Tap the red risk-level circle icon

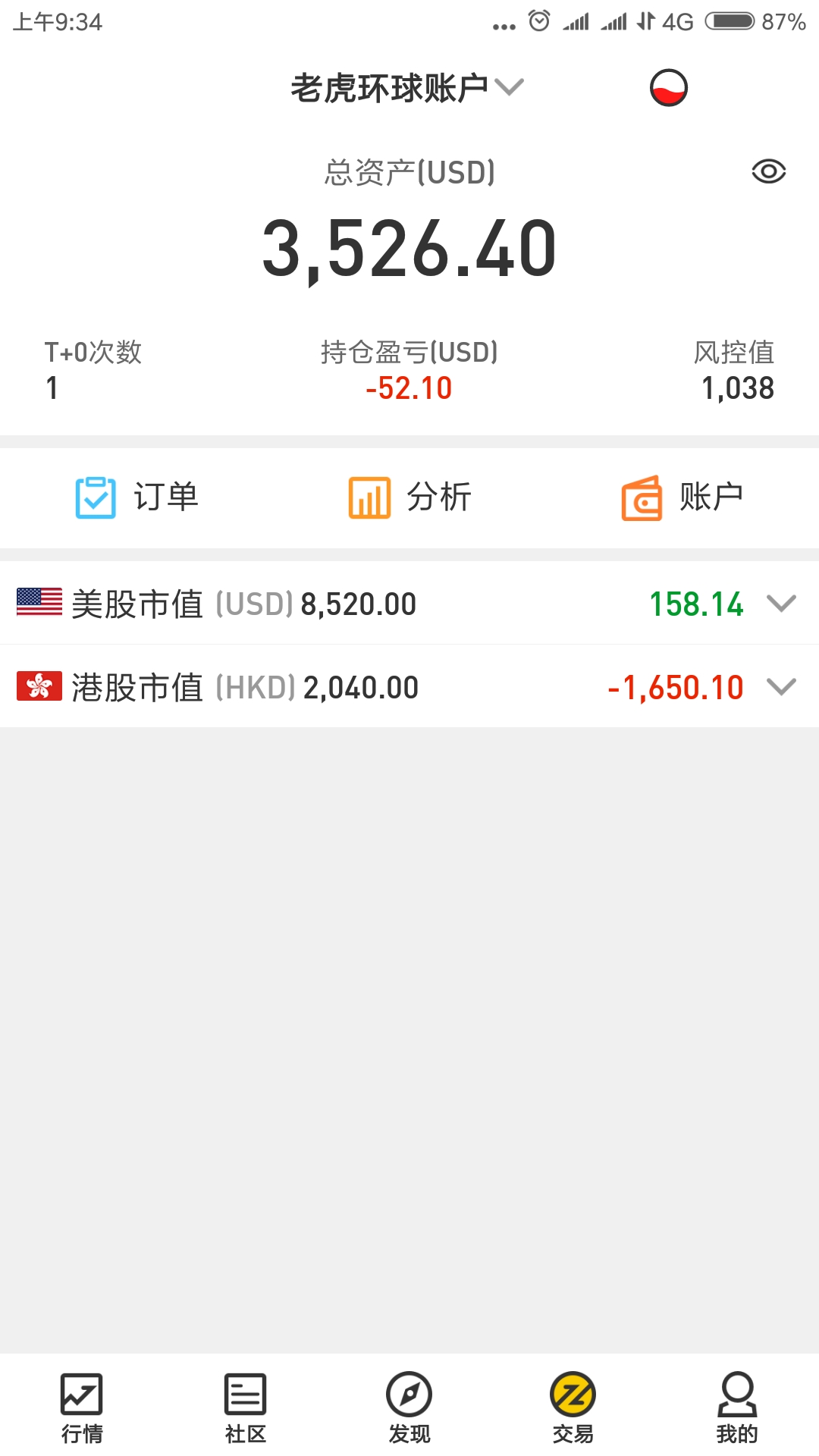pyautogui.click(x=669, y=88)
